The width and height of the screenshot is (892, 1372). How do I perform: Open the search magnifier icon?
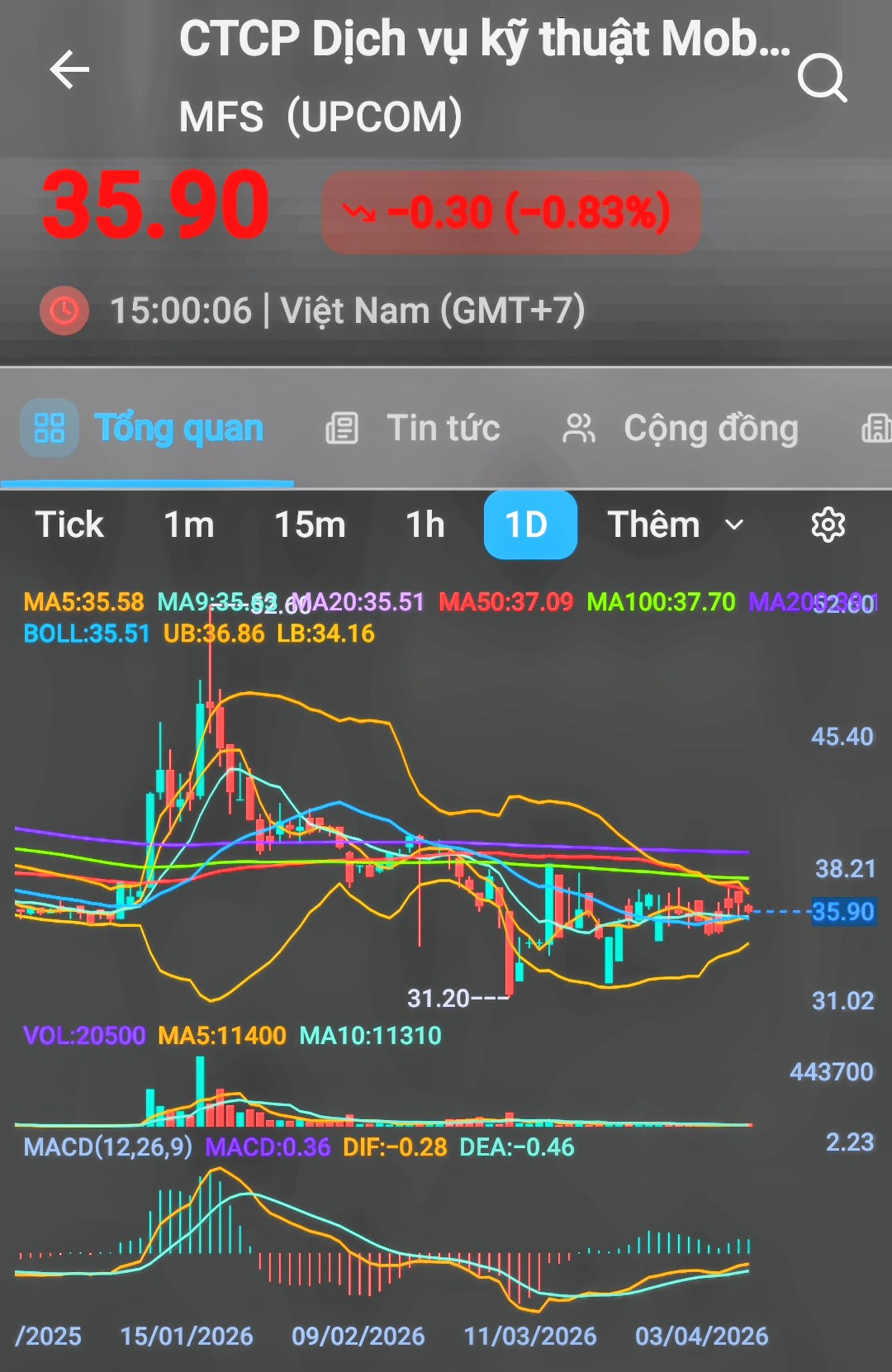[822, 78]
